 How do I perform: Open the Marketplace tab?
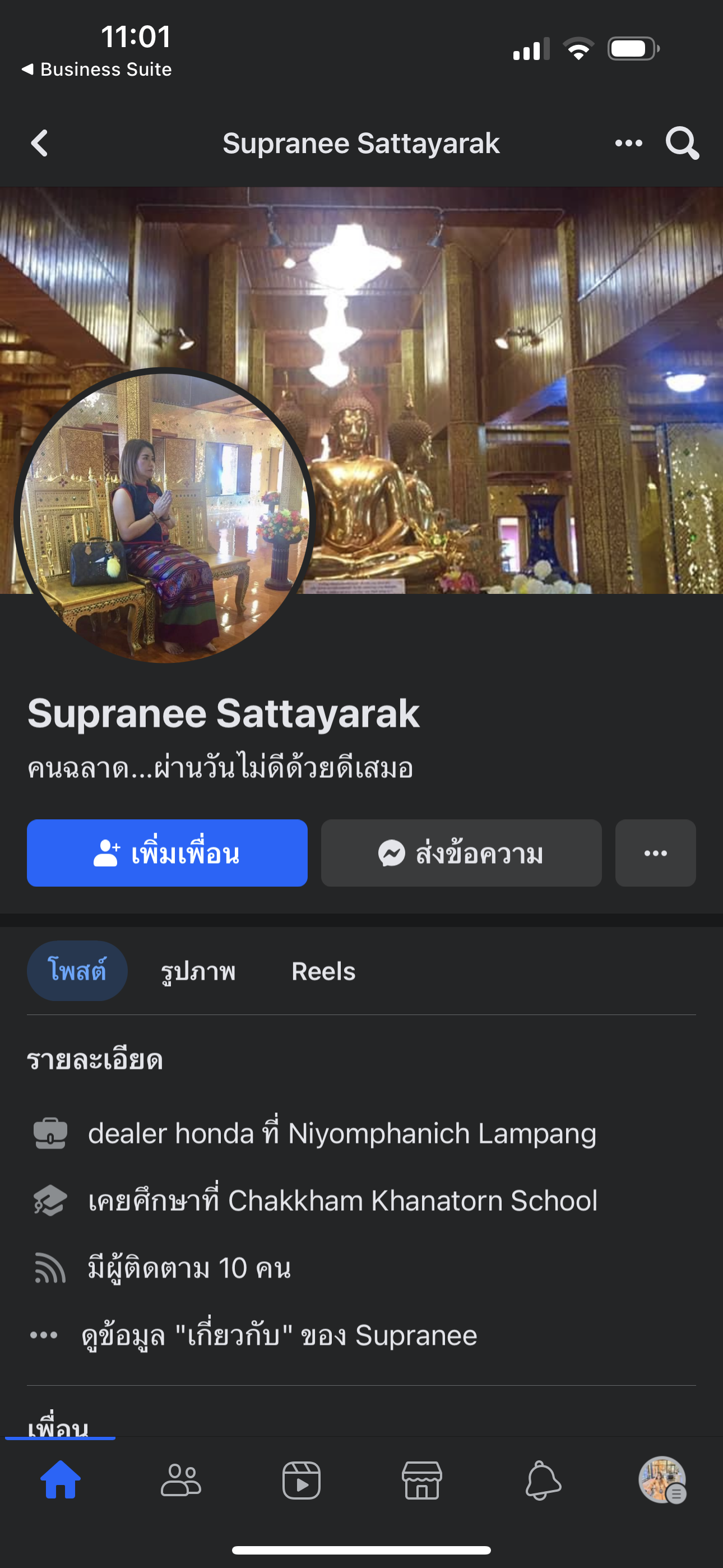[x=421, y=1480]
